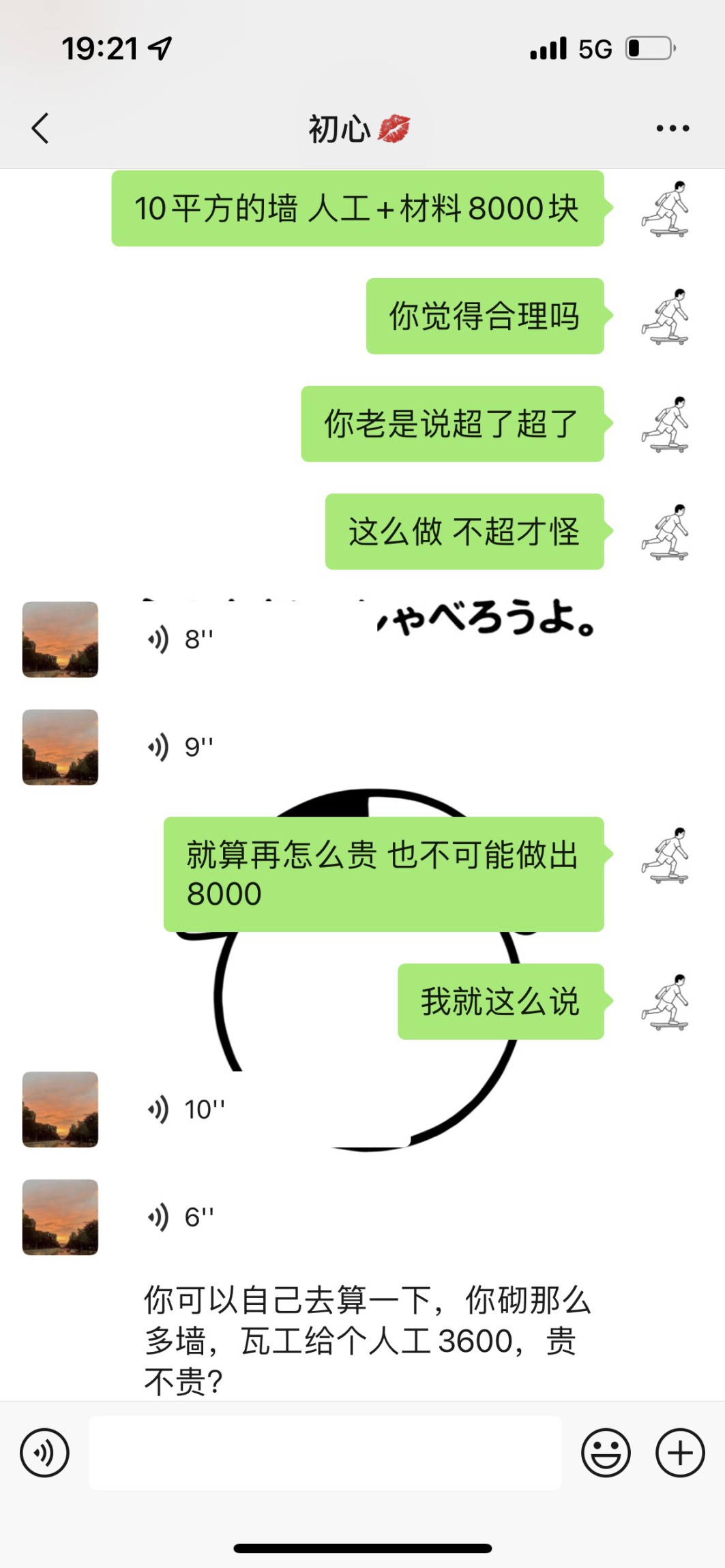Open the chat info overflow menu
The width and height of the screenshot is (725, 1568).
[672, 128]
